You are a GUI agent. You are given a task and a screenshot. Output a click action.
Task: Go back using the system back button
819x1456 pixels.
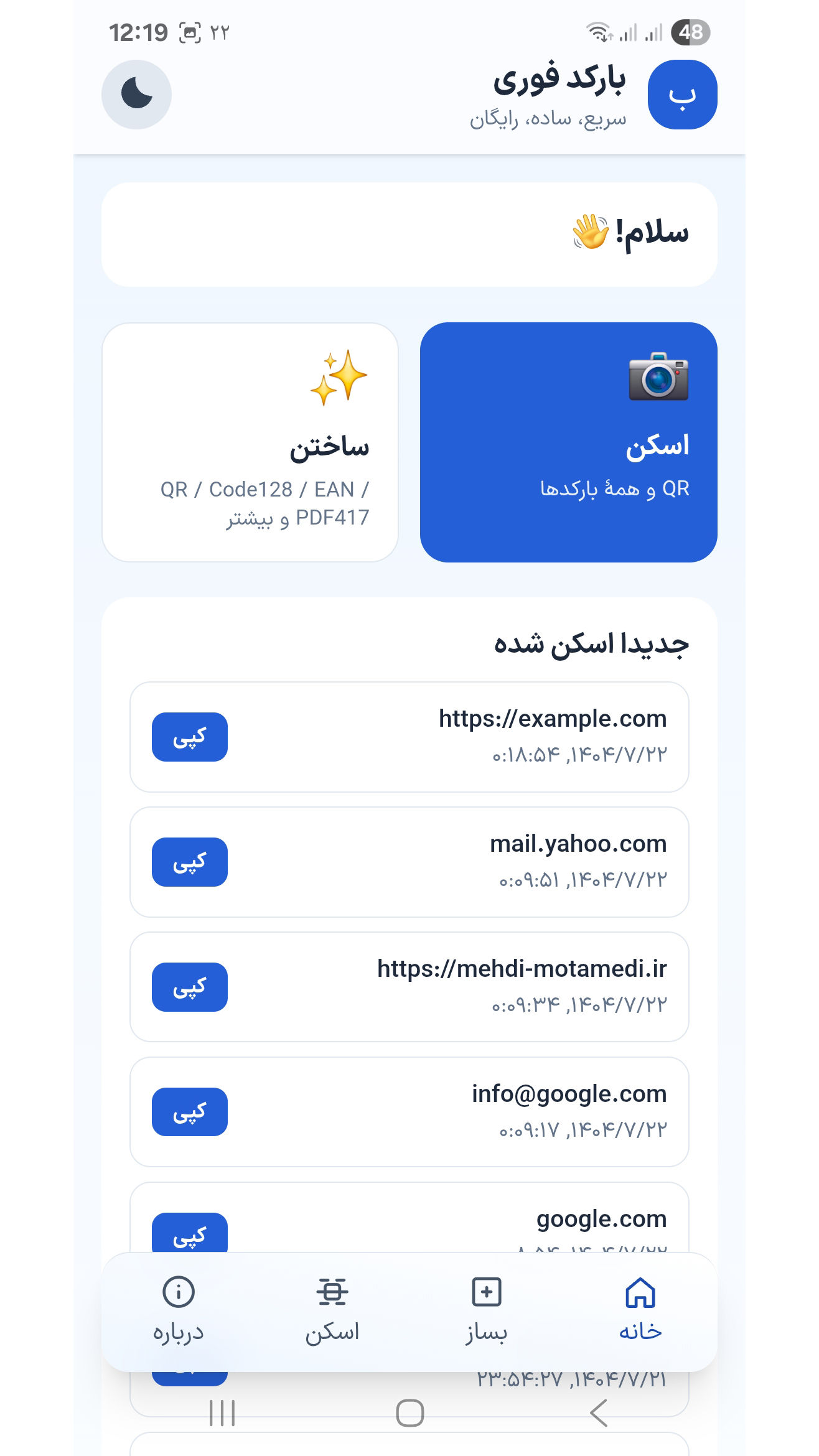click(x=598, y=1413)
